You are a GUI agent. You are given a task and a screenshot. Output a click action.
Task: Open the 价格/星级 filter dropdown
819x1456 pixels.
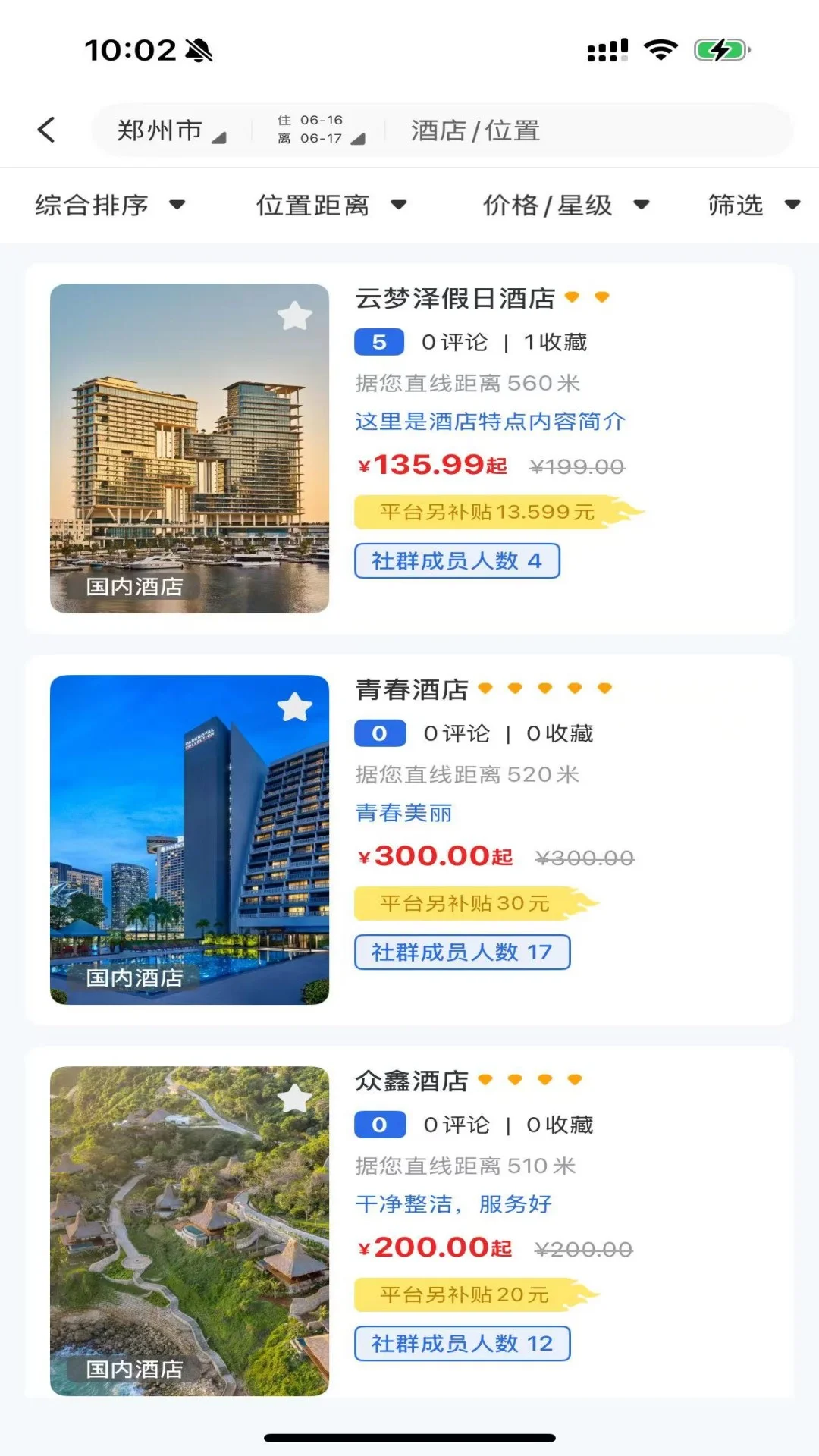565,204
